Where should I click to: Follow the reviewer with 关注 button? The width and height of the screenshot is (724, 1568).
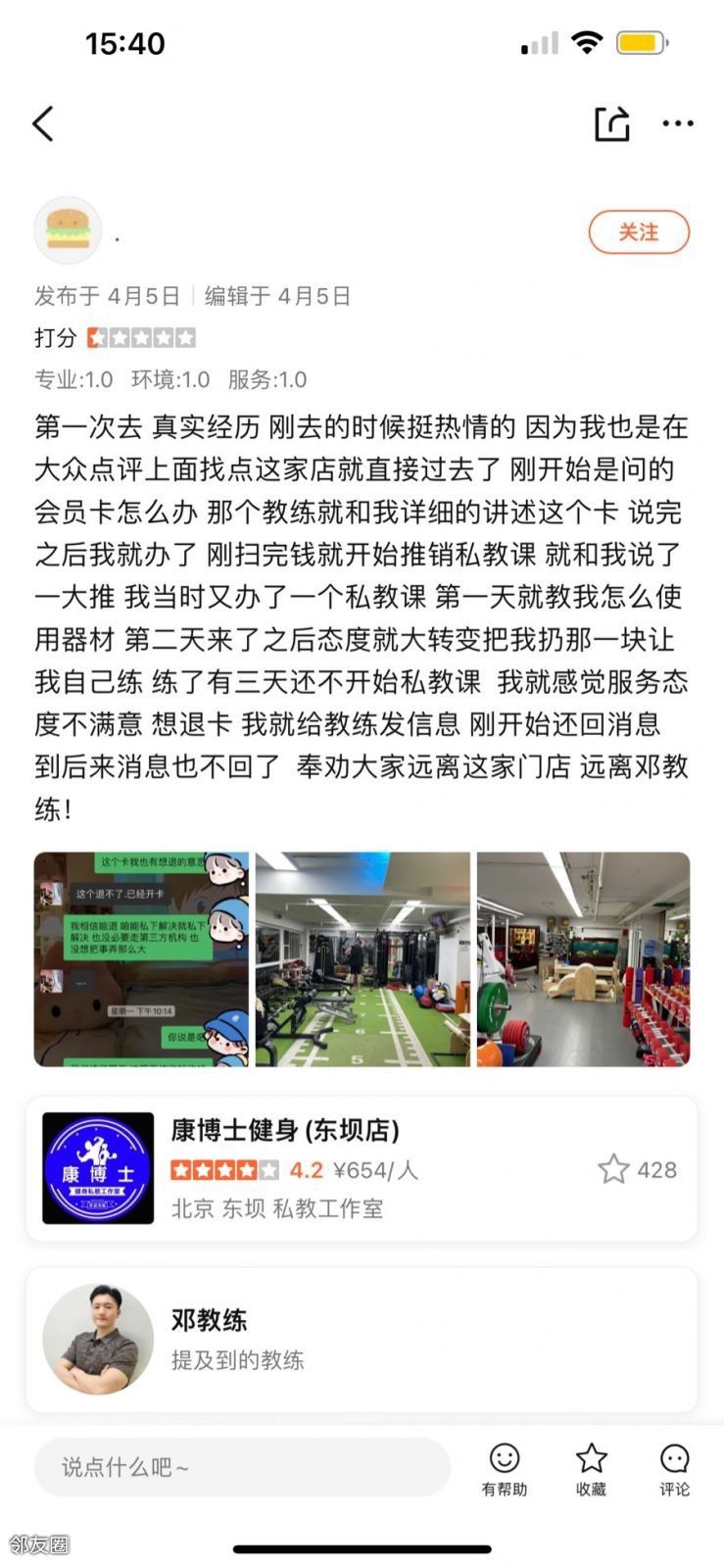(639, 232)
